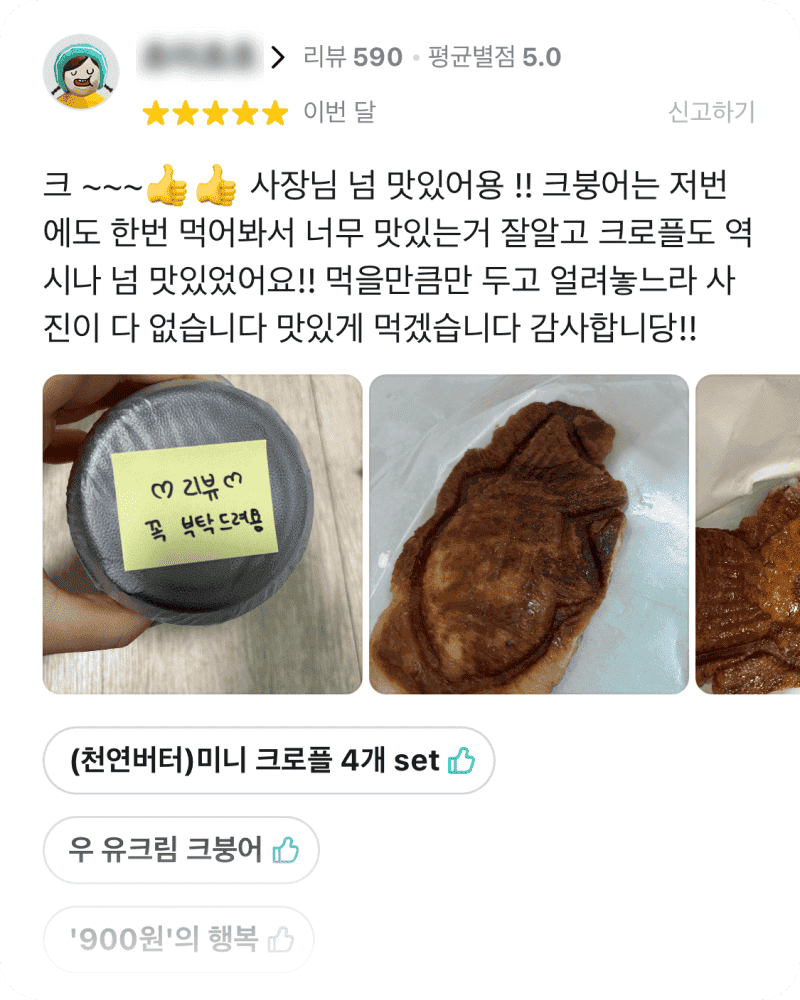800x1000 pixels.
Task: Select the '900원'의 행복 menu chip
Action: tap(178, 939)
